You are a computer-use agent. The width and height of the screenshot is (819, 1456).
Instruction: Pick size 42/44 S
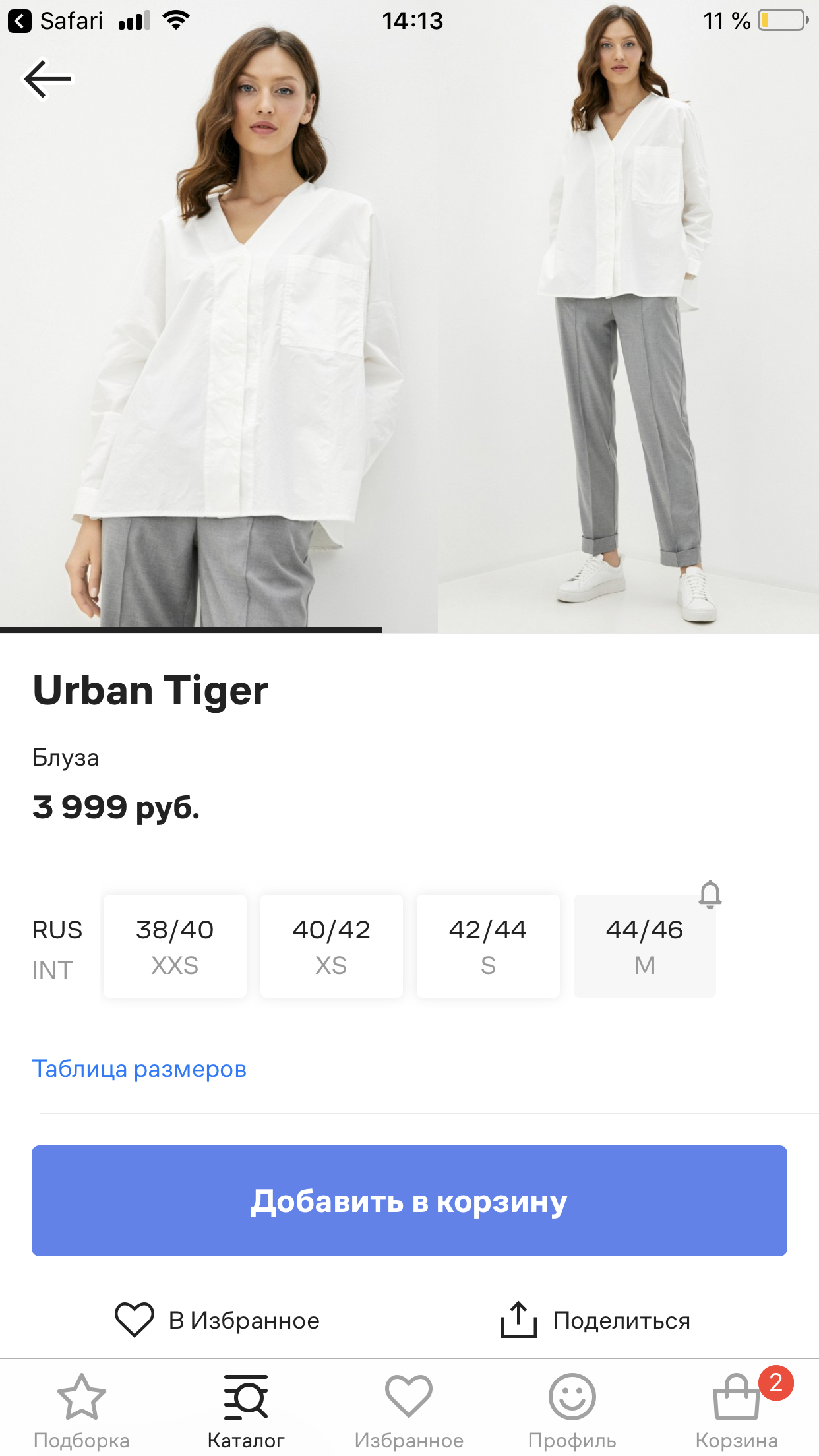point(488,946)
